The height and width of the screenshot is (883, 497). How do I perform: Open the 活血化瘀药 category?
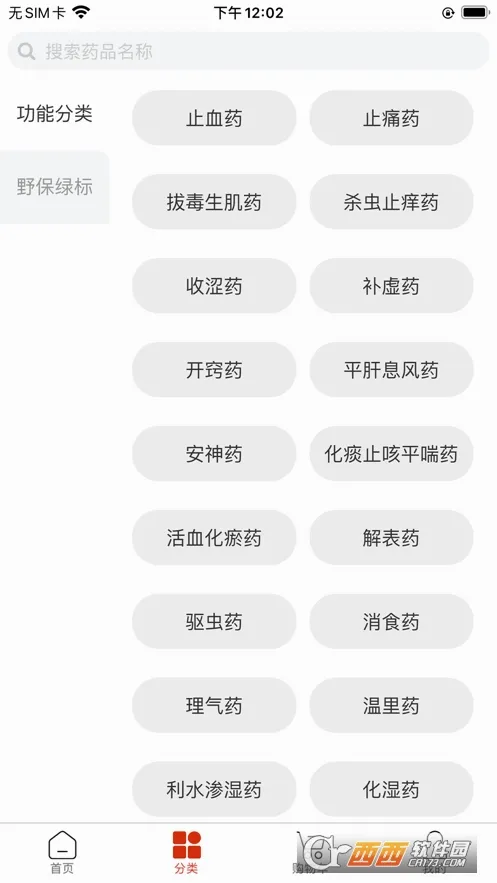point(214,538)
